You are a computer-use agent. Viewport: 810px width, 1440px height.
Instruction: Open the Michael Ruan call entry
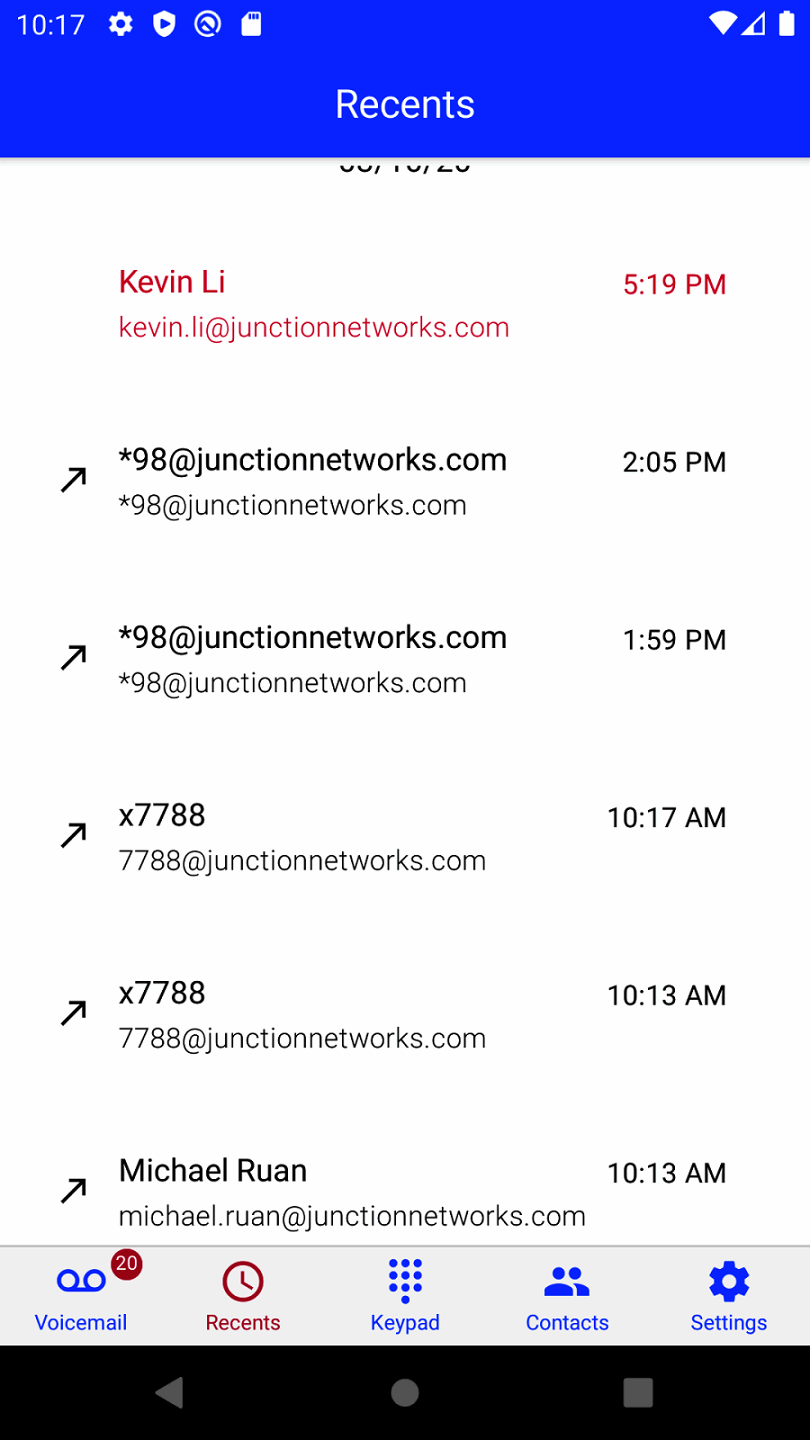point(405,1192)
